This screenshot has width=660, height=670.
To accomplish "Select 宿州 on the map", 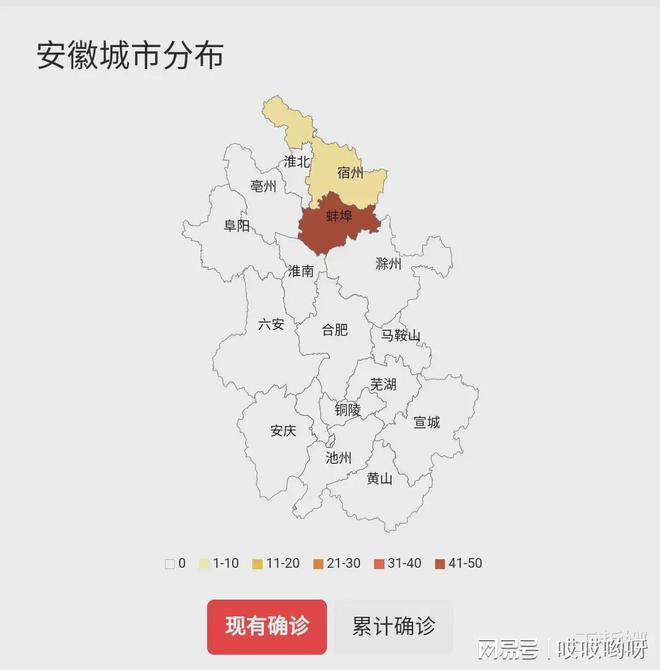I will [348, 176].
